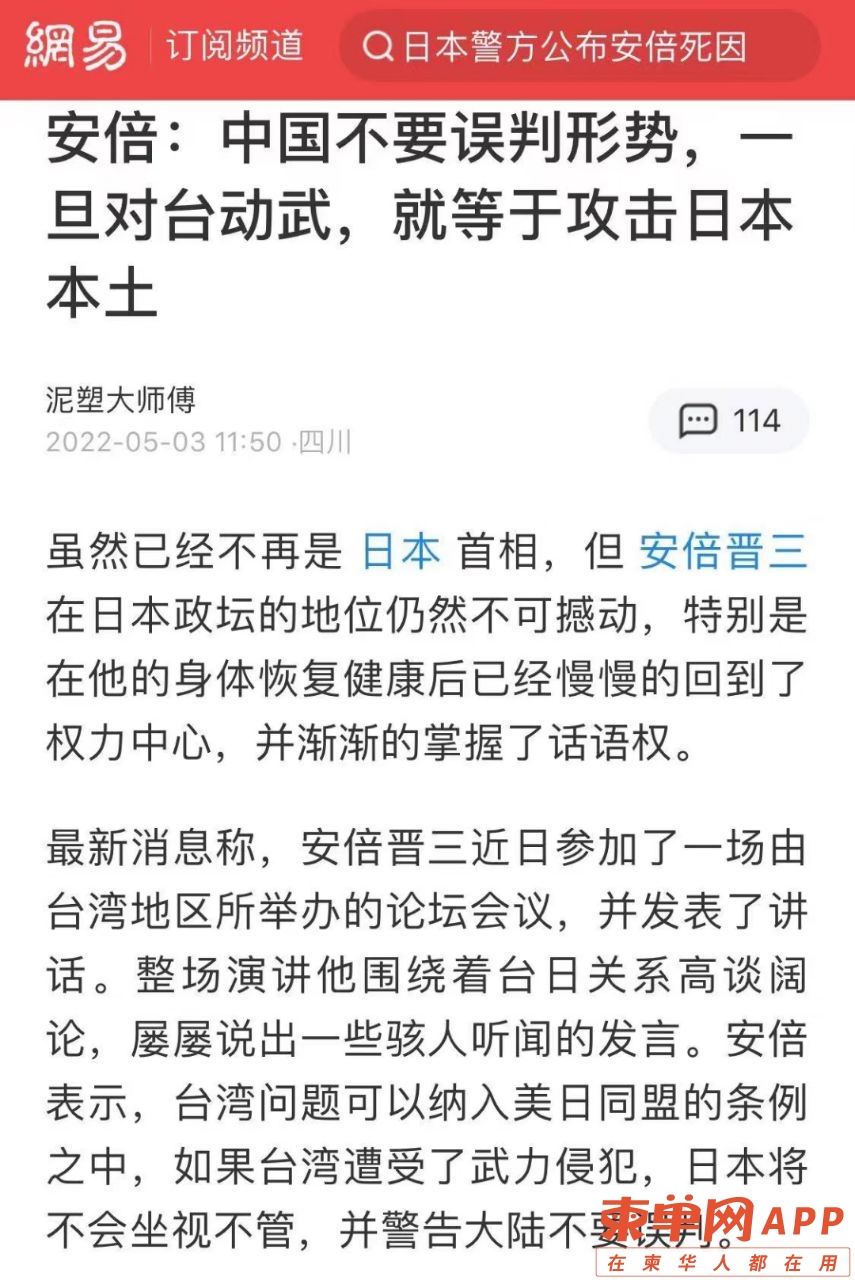Open the 订阅频道 channel link
The height and width of the screenshot is (1280, 855).
click(234, 46)
